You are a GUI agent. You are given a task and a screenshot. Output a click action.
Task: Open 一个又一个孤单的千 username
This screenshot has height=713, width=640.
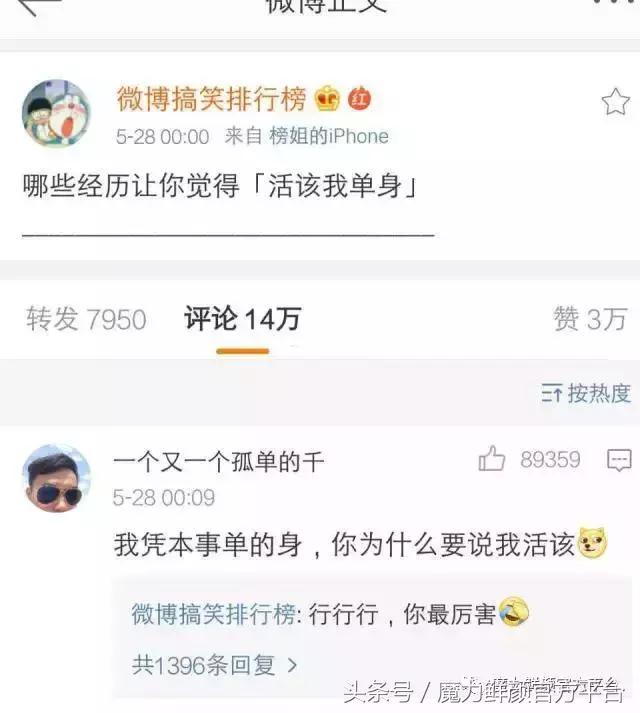click(x=218, y=462)
